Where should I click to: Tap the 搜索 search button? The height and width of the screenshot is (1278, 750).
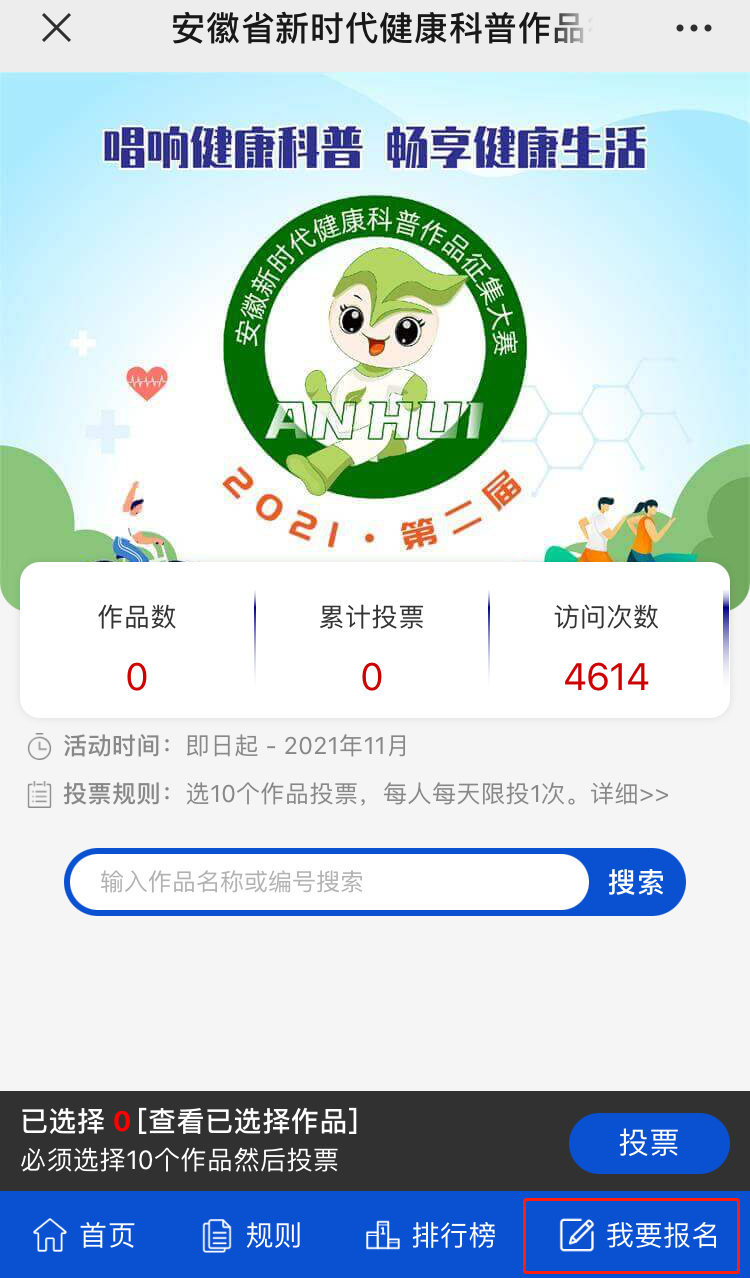636,882
